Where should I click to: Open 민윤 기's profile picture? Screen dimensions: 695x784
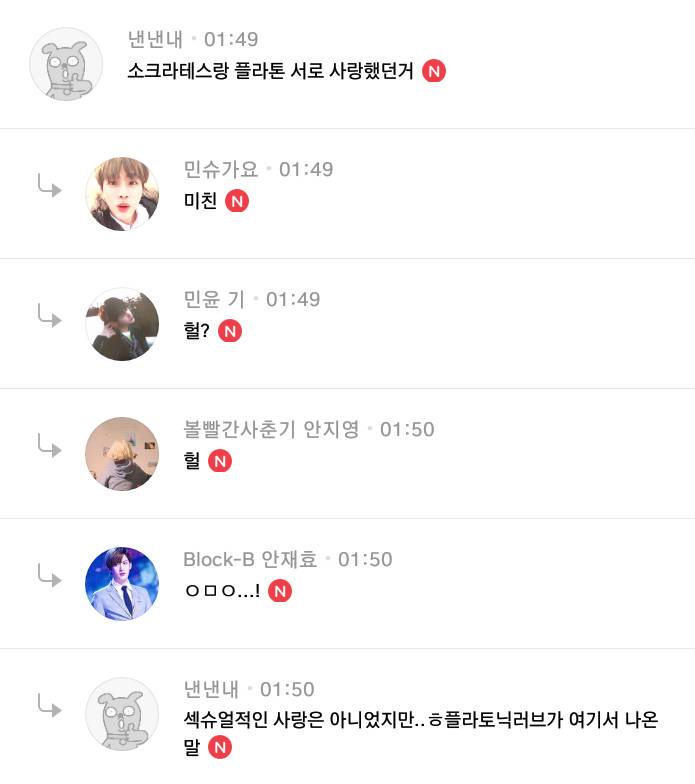click(122, 324)
